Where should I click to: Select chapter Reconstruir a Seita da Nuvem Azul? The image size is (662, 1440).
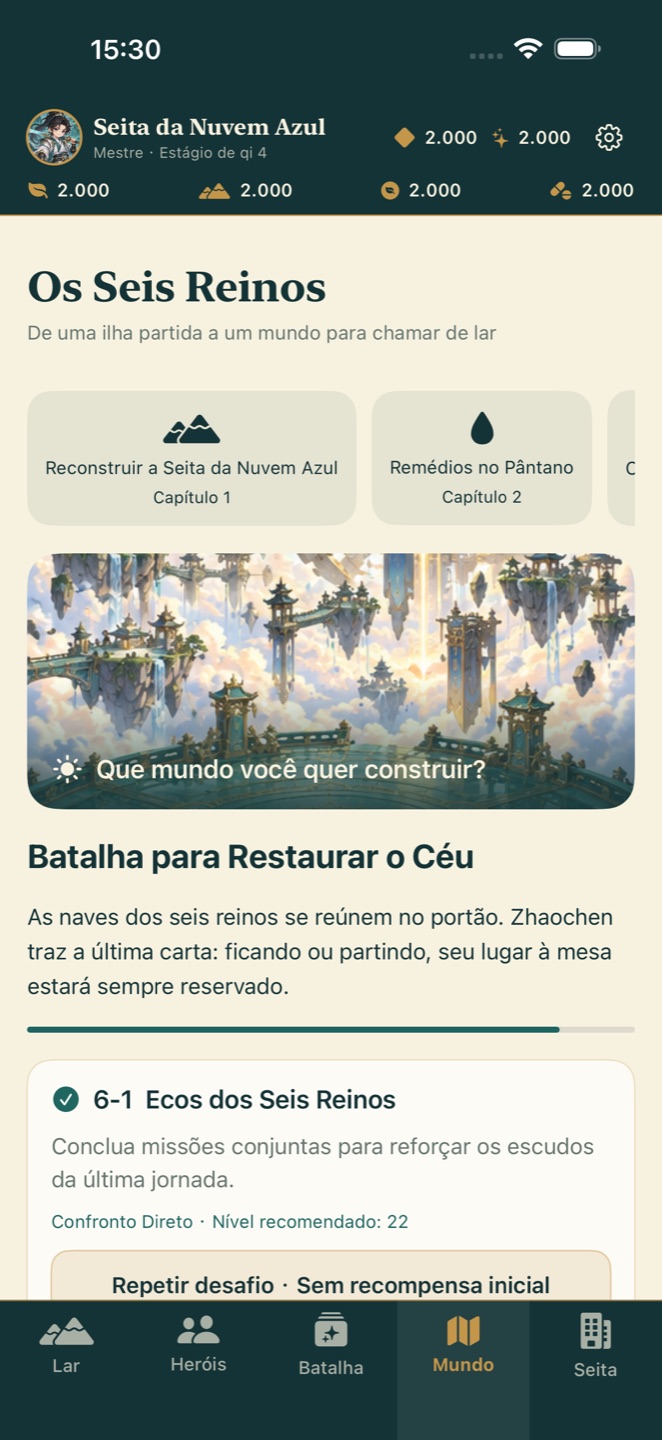coord(192,458)
